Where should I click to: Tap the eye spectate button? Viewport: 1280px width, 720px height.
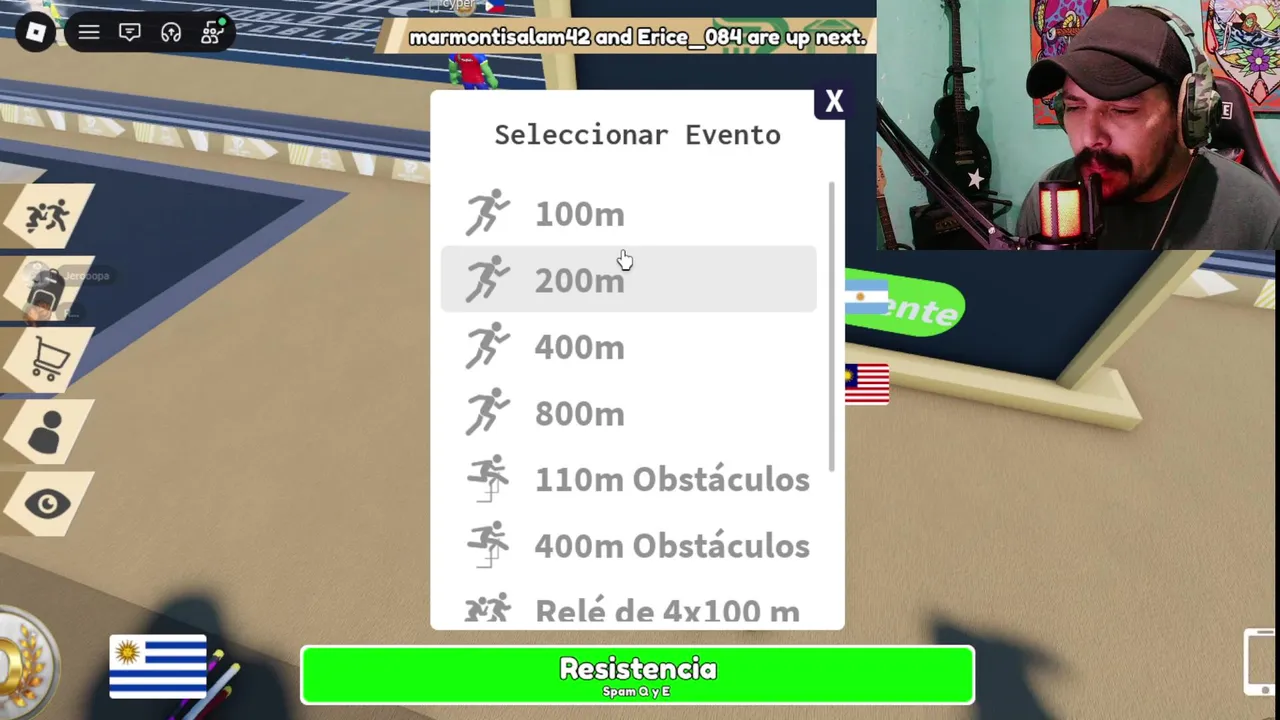click(48, 504)
